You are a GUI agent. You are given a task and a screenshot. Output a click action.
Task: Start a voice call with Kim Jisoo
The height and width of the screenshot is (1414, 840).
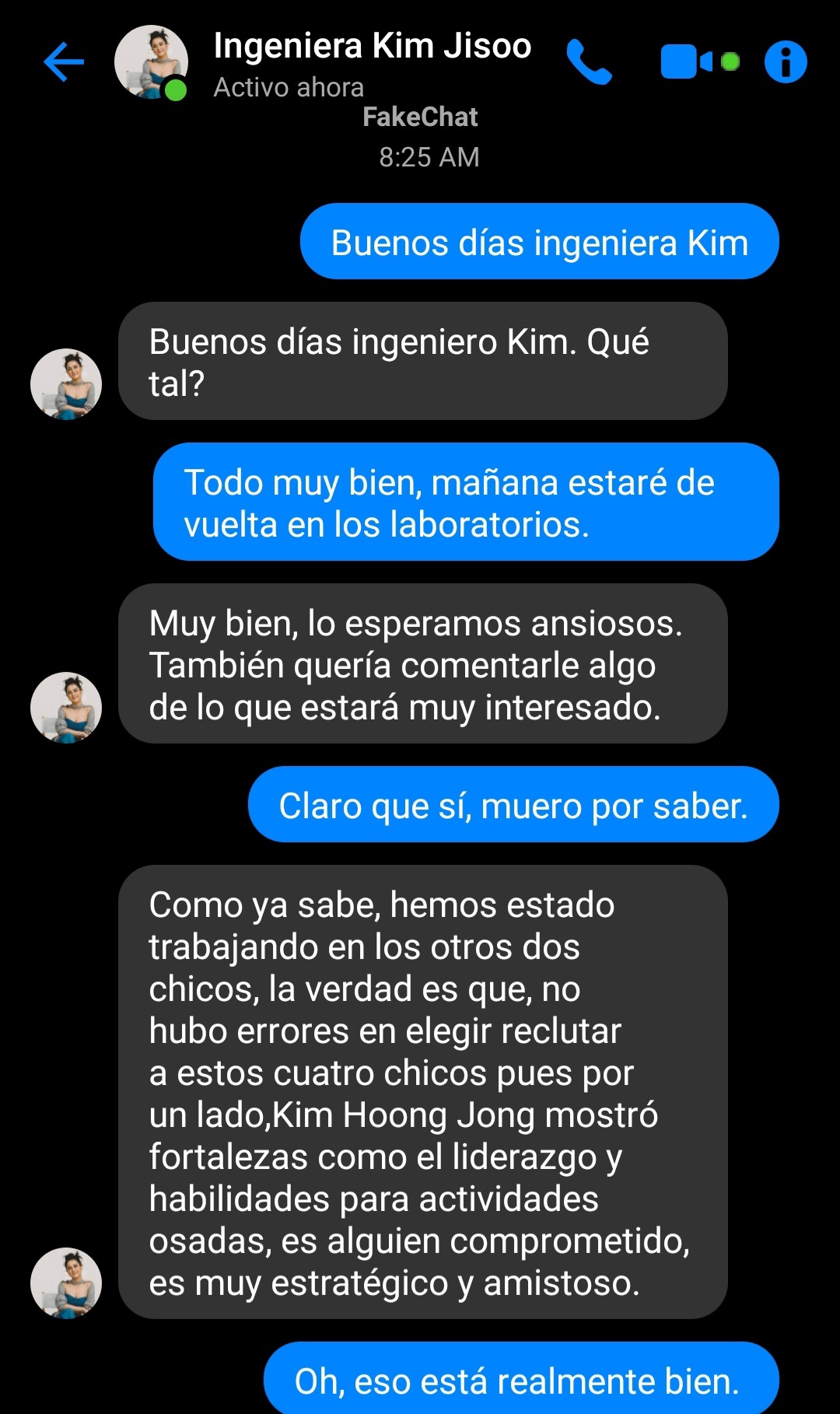coord(589,62)
